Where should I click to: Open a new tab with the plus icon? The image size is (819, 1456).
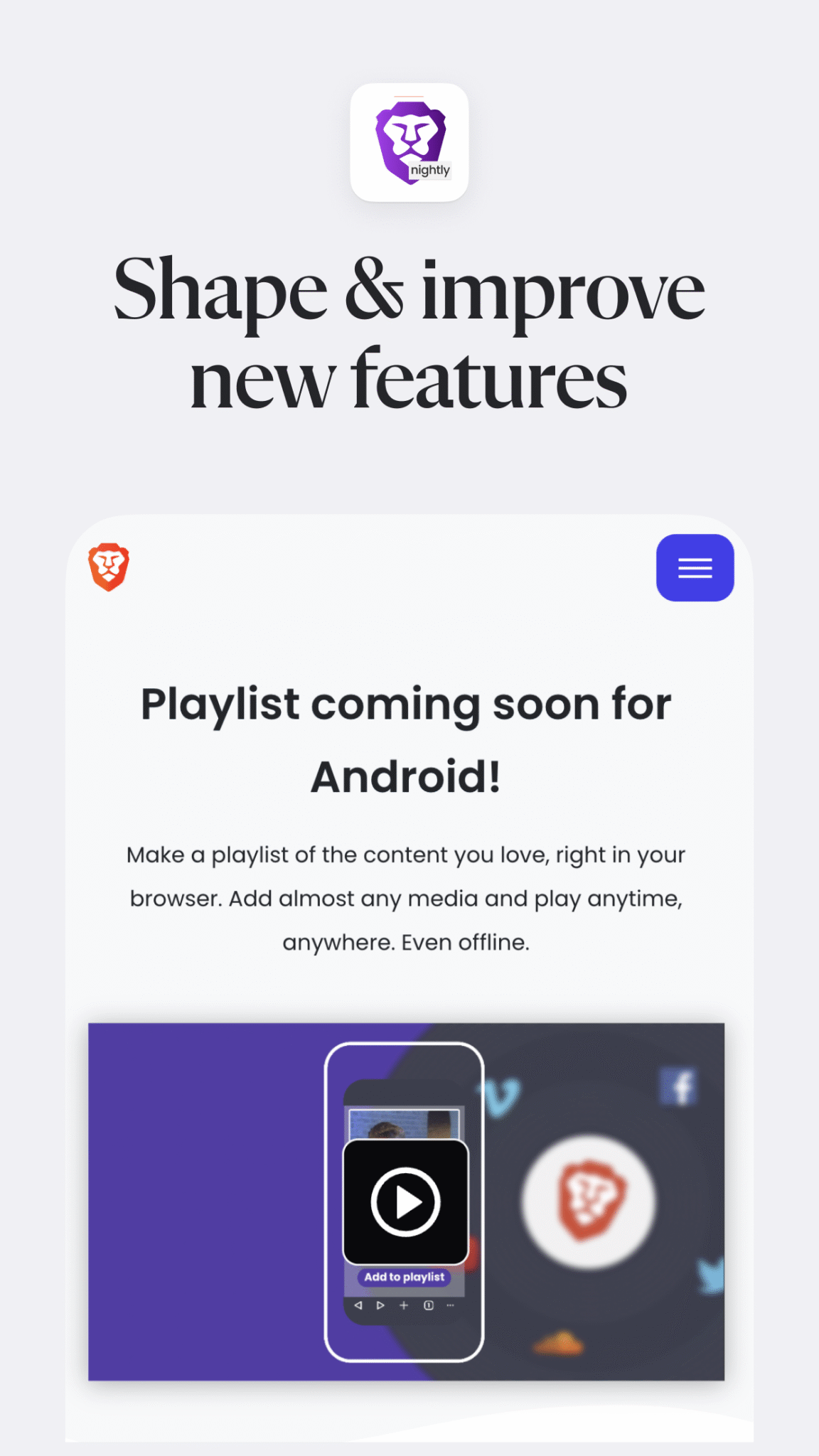(x=403, y=1305)
